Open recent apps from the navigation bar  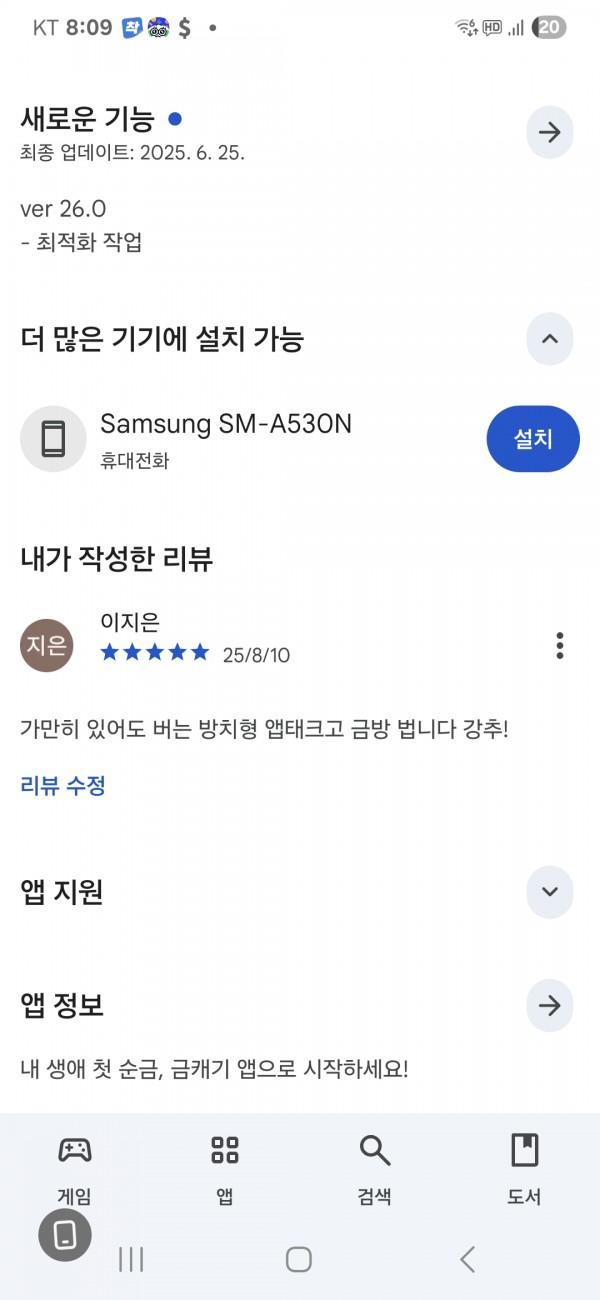pyautogui.click(x=131, y=1259)
